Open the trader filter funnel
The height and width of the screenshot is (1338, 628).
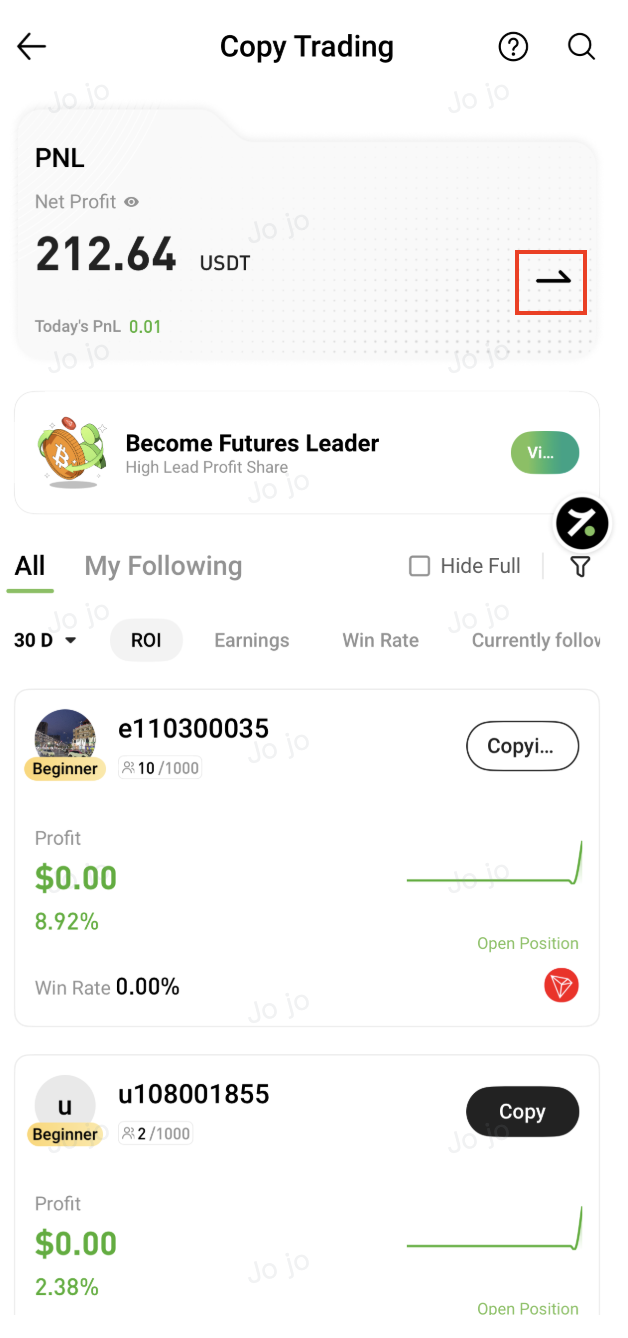pos(580,567)
